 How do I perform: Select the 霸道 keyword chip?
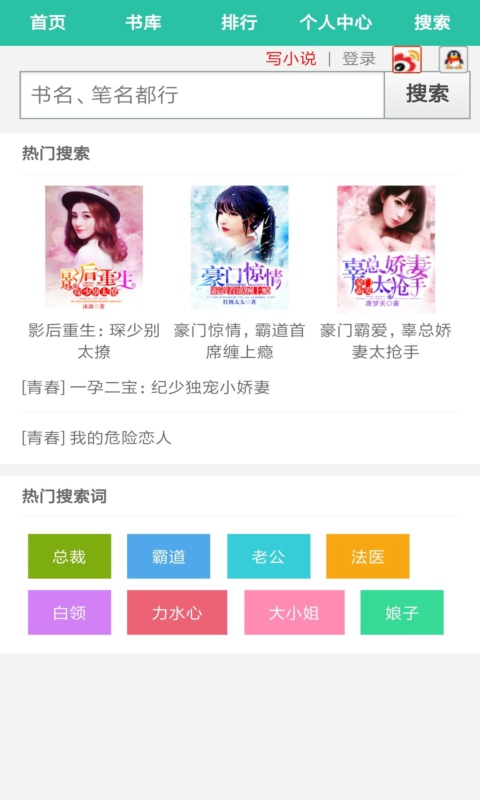(168, 556)
